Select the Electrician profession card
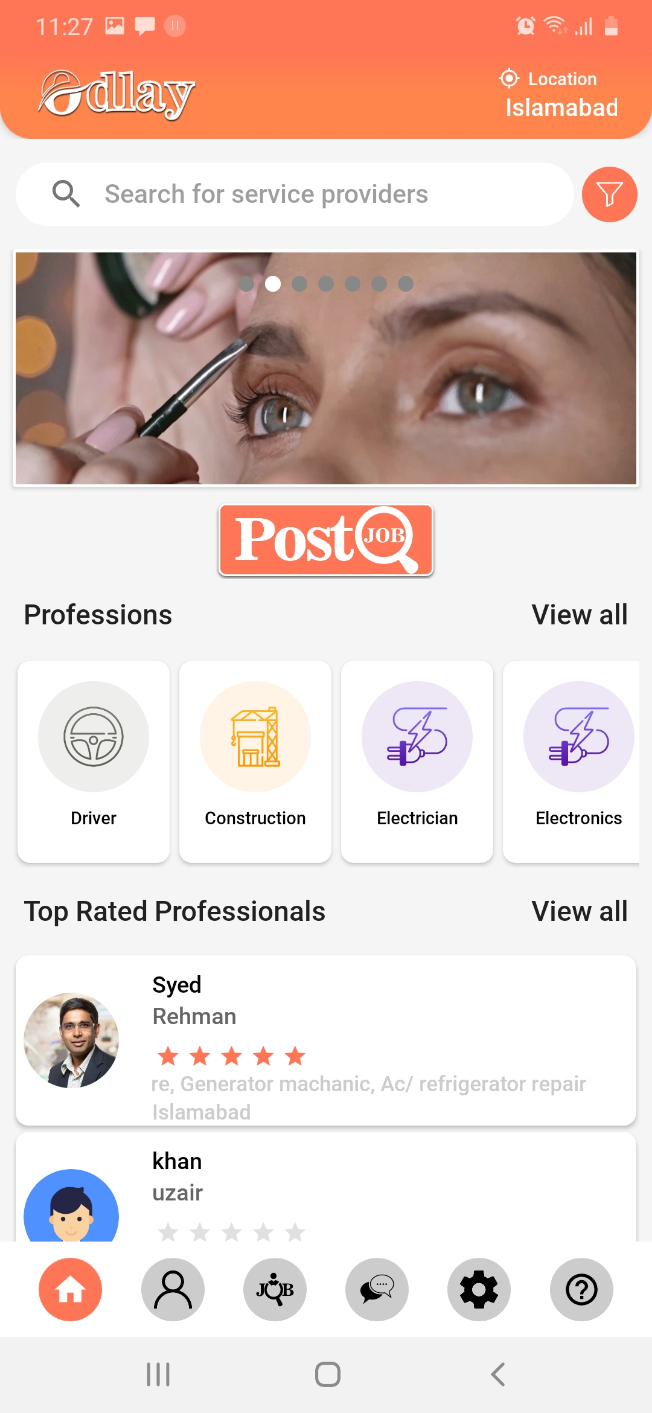652x1413 pixels. tap(417, 761)
